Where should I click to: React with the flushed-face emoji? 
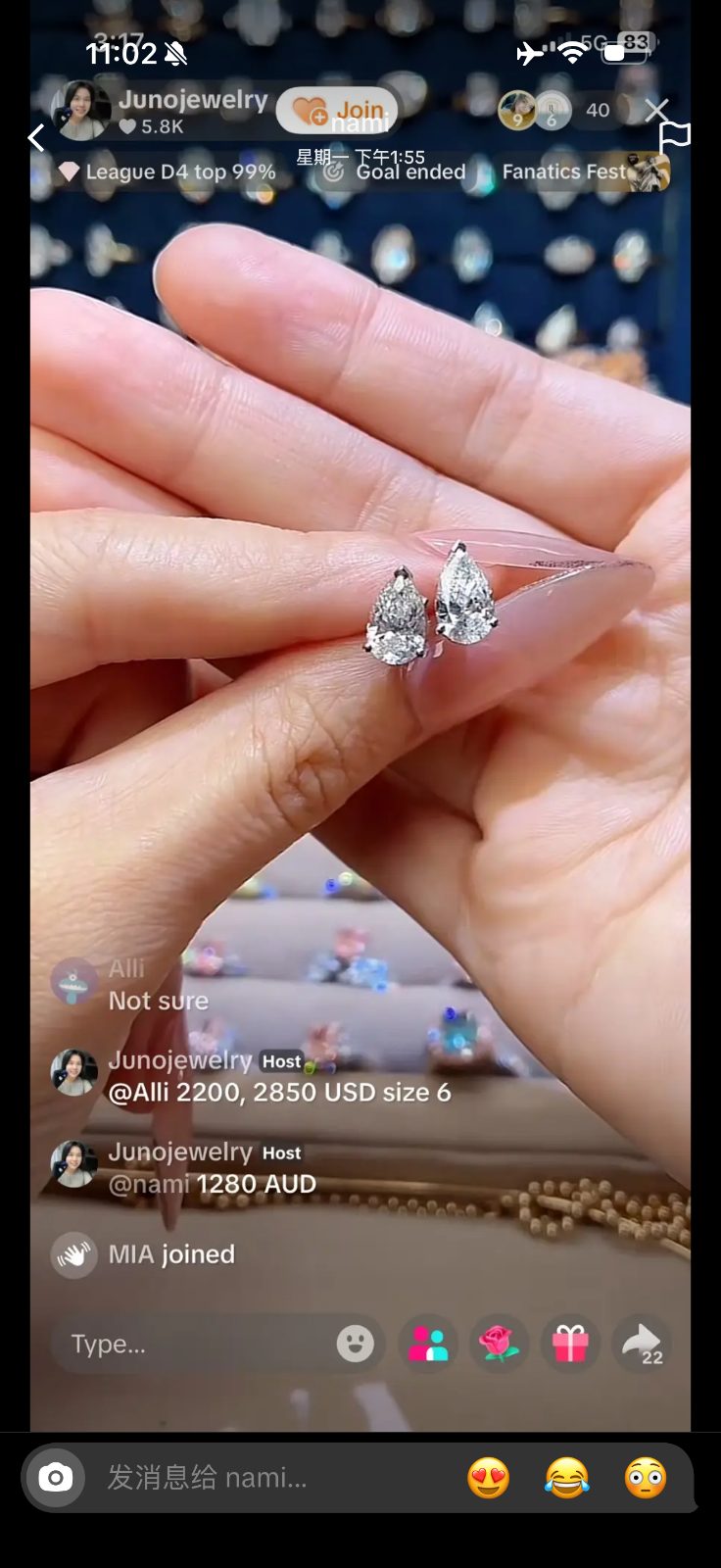(x=645, y=1478)
